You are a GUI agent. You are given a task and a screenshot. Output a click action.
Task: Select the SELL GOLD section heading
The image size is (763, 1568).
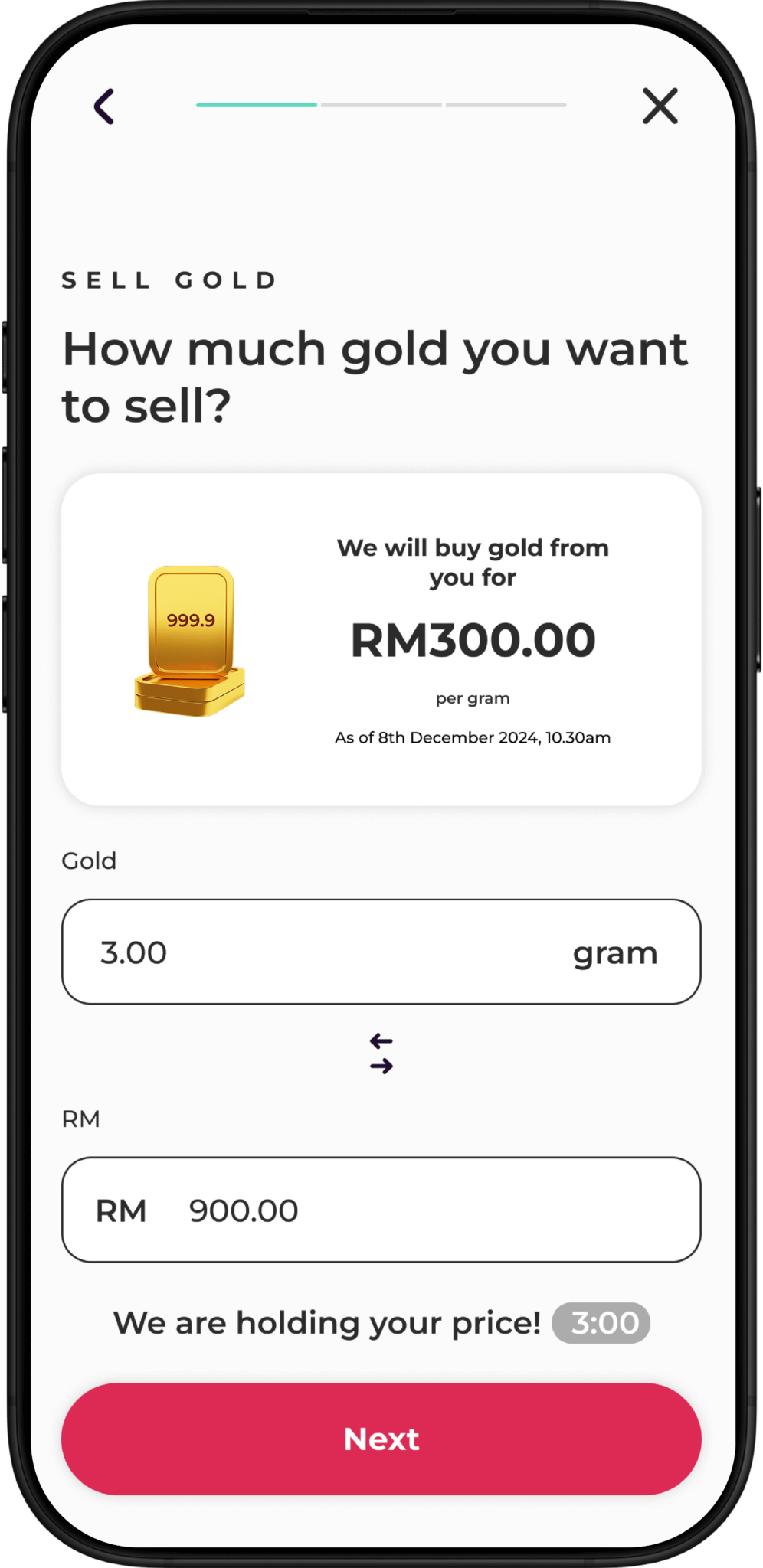coord(169,280)
